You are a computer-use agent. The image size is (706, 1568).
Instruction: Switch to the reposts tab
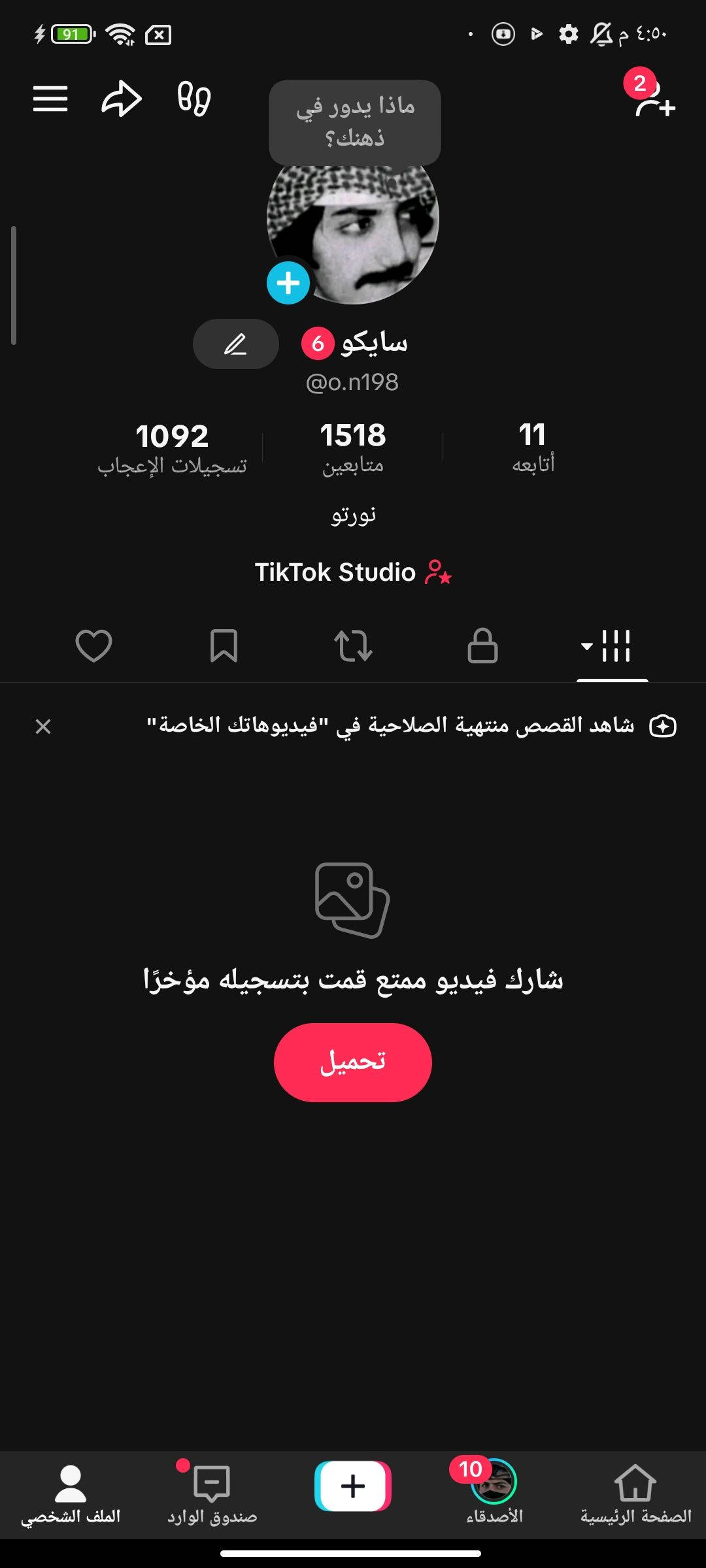tap(353, 645)
